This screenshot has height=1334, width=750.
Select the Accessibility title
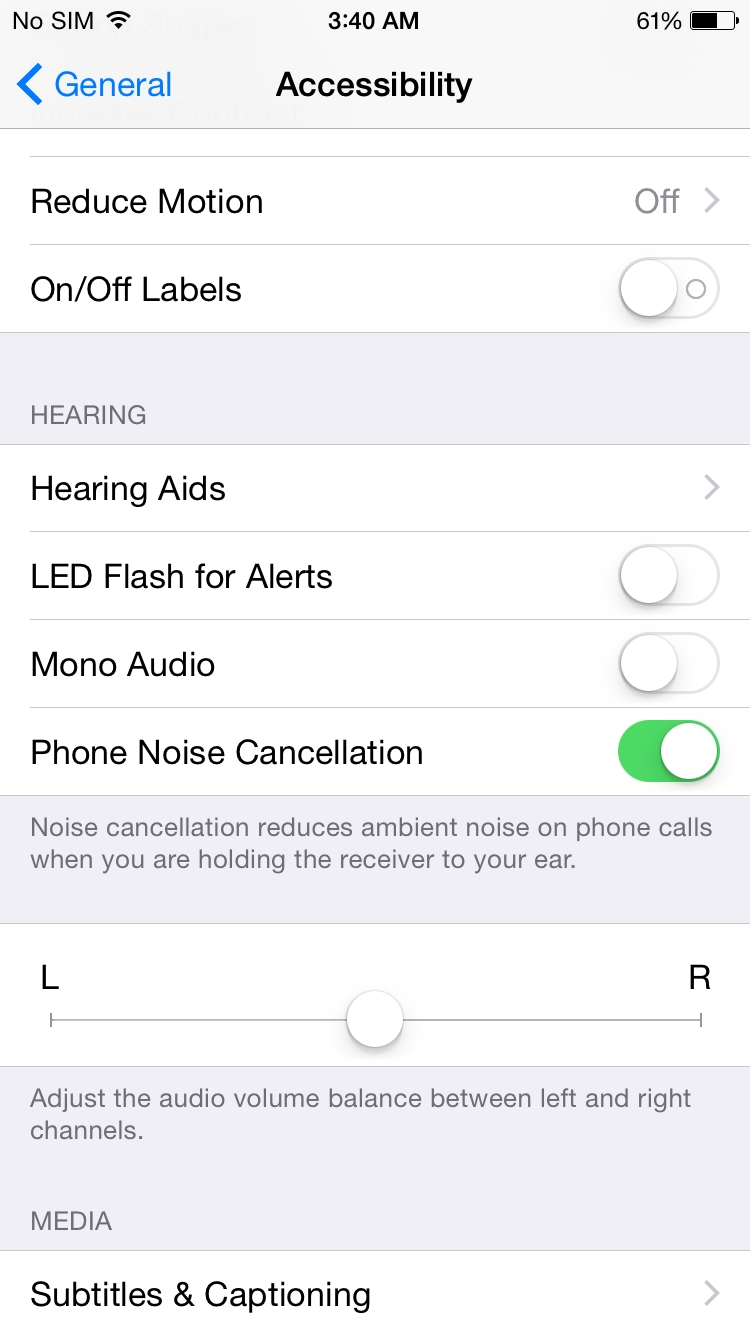click(373, 85)
